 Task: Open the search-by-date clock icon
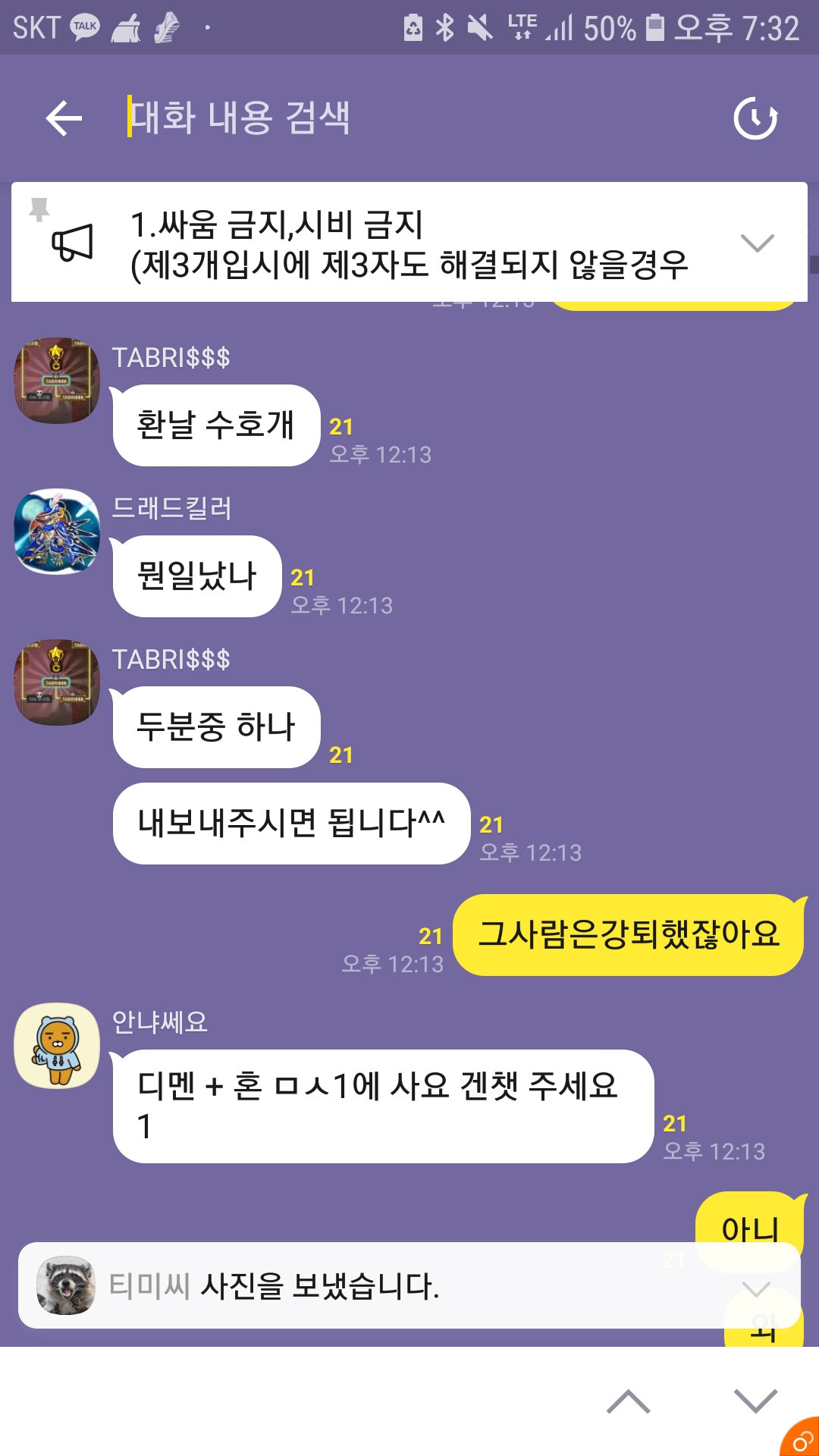pos(755,118)
